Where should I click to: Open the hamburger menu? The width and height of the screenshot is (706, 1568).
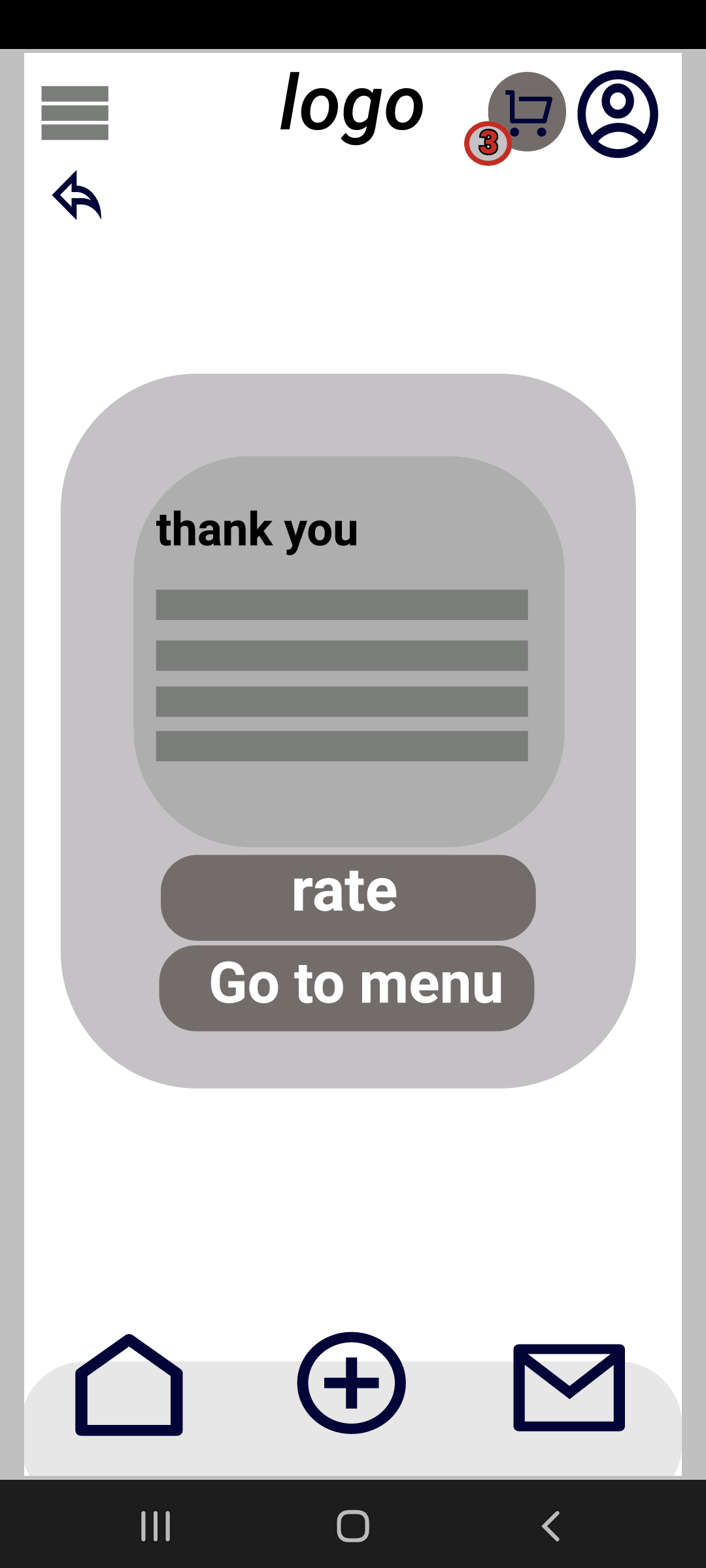point(75,112)
